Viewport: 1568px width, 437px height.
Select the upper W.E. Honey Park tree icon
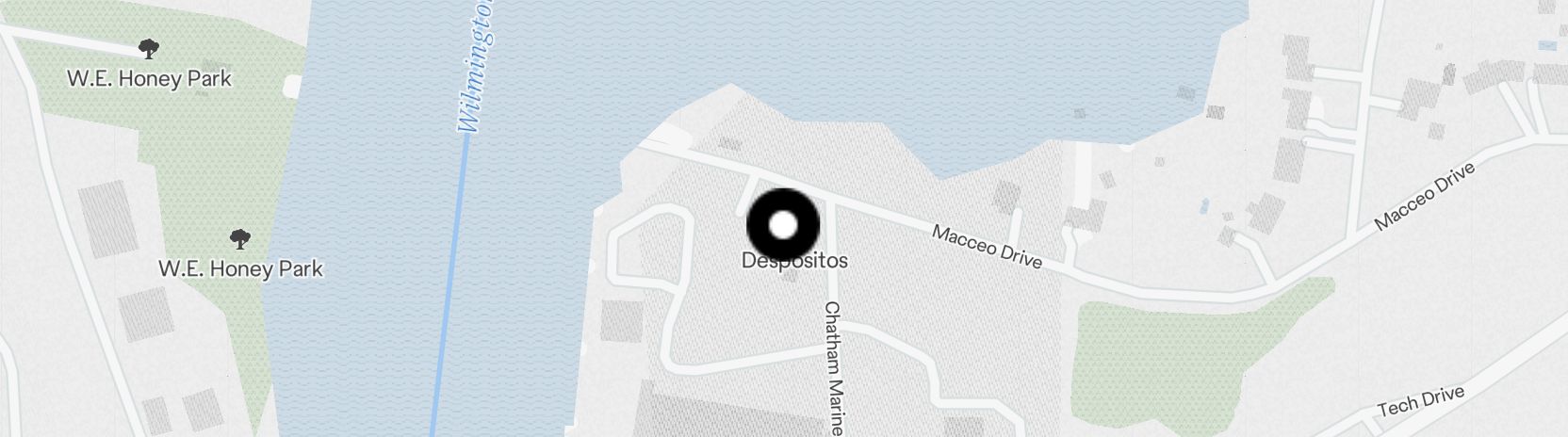point(148,49)
